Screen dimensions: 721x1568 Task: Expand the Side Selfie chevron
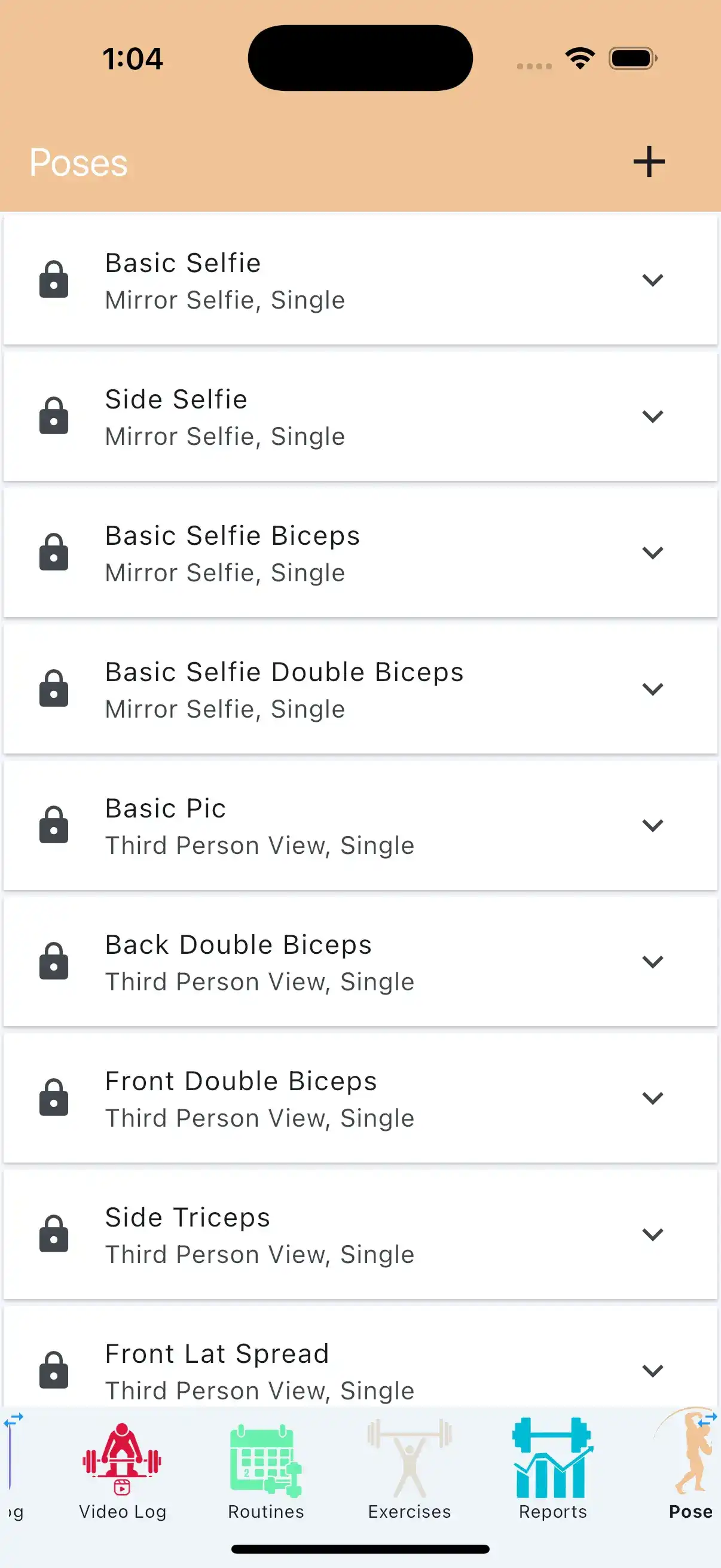pyautogui.click(x=652, y=416)
